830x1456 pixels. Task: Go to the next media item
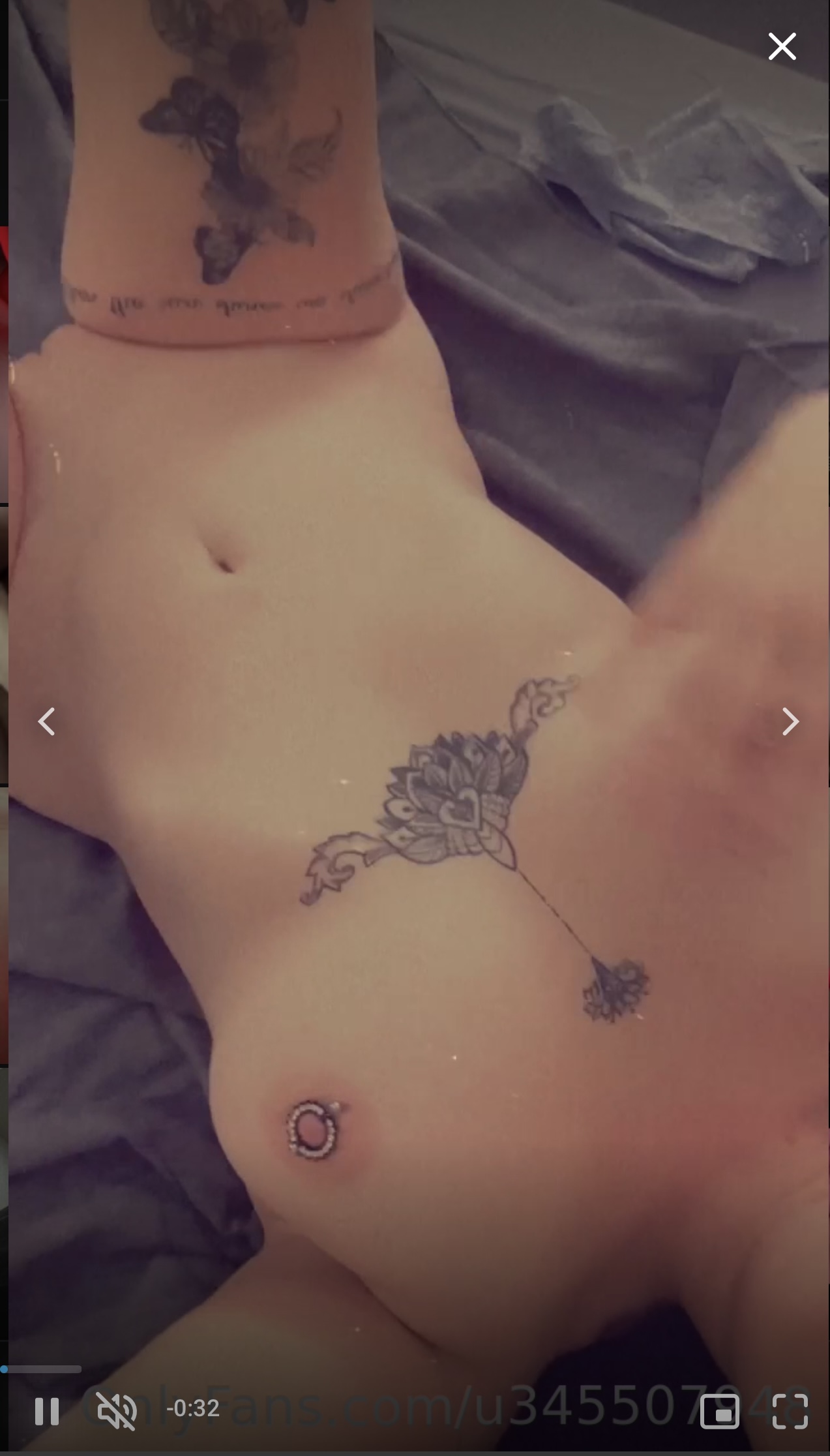(x=790, y=721)
